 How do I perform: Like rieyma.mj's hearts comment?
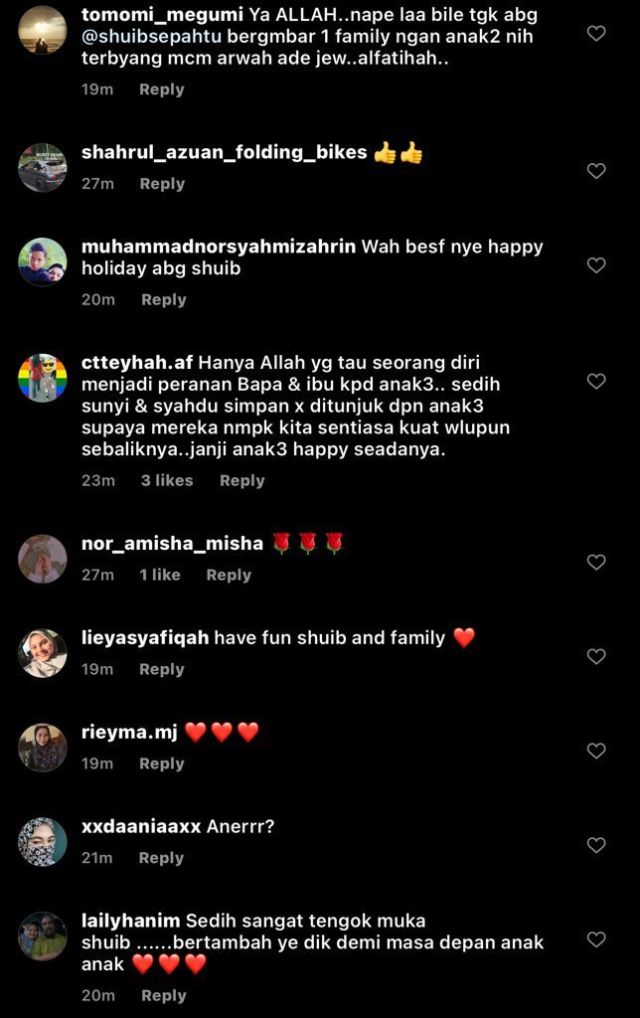[596, 750]
